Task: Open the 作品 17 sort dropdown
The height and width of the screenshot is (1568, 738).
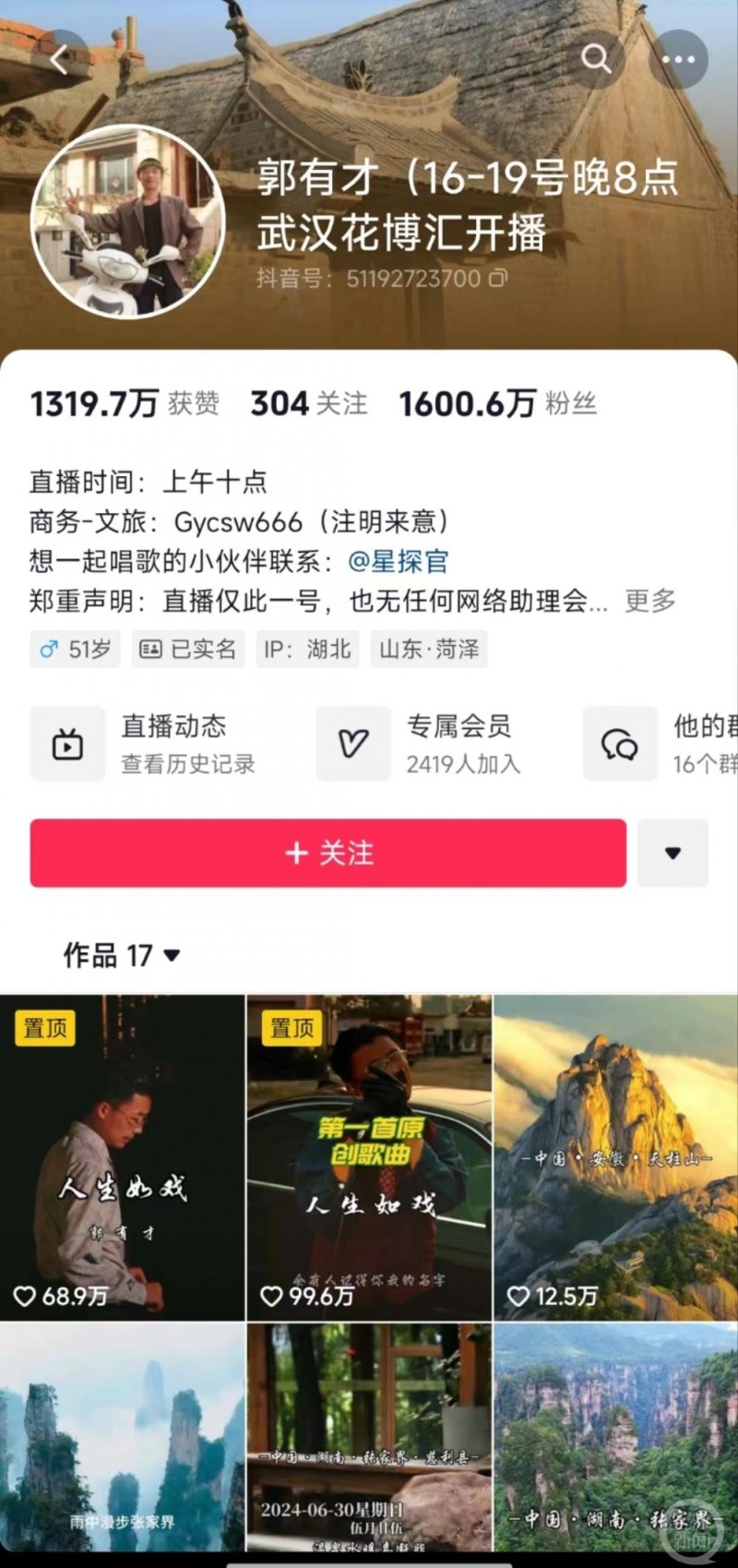Action: click(x=121, y=955)
